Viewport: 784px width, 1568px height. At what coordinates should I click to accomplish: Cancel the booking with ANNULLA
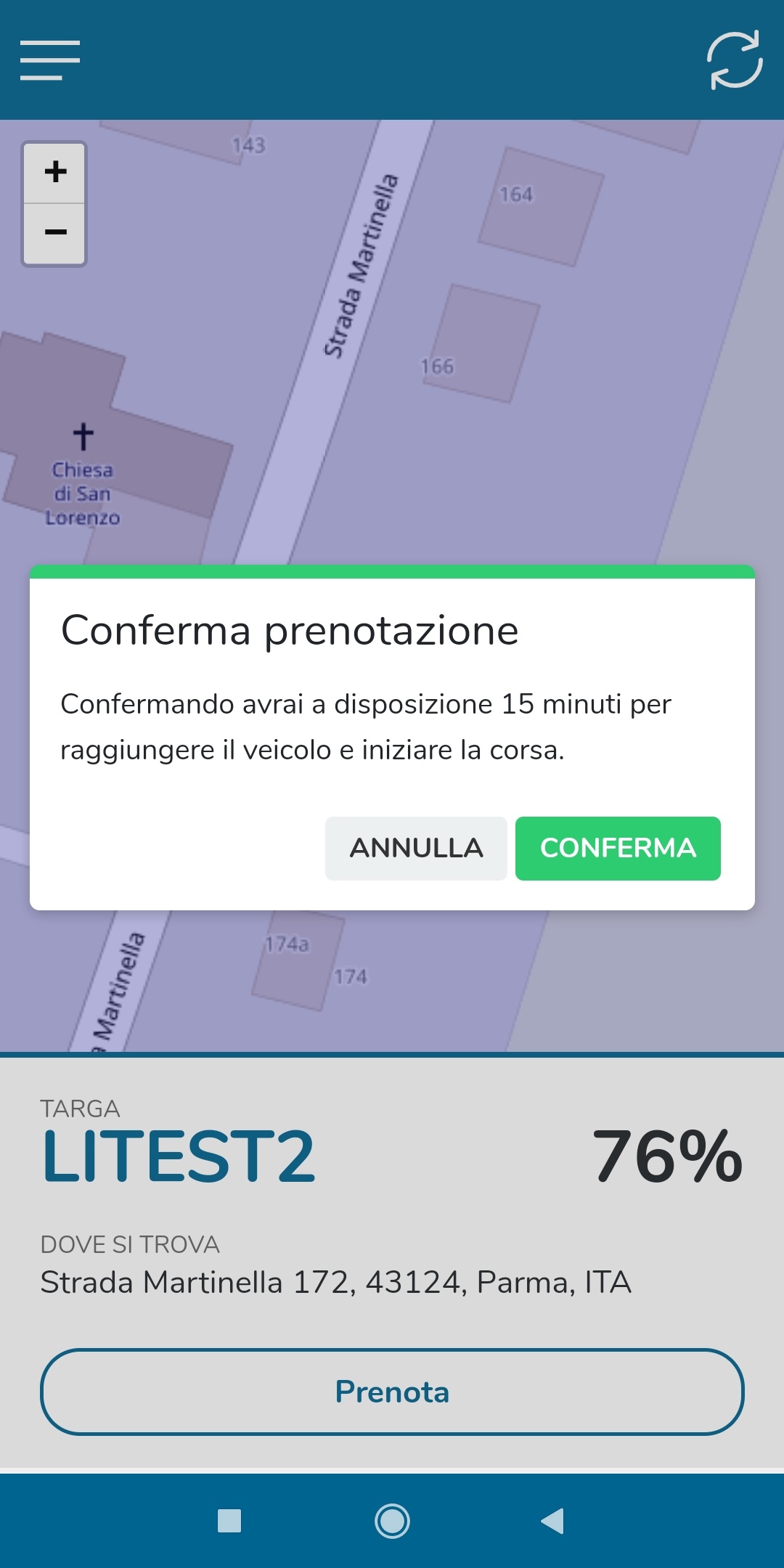click(x=416, y=848)
